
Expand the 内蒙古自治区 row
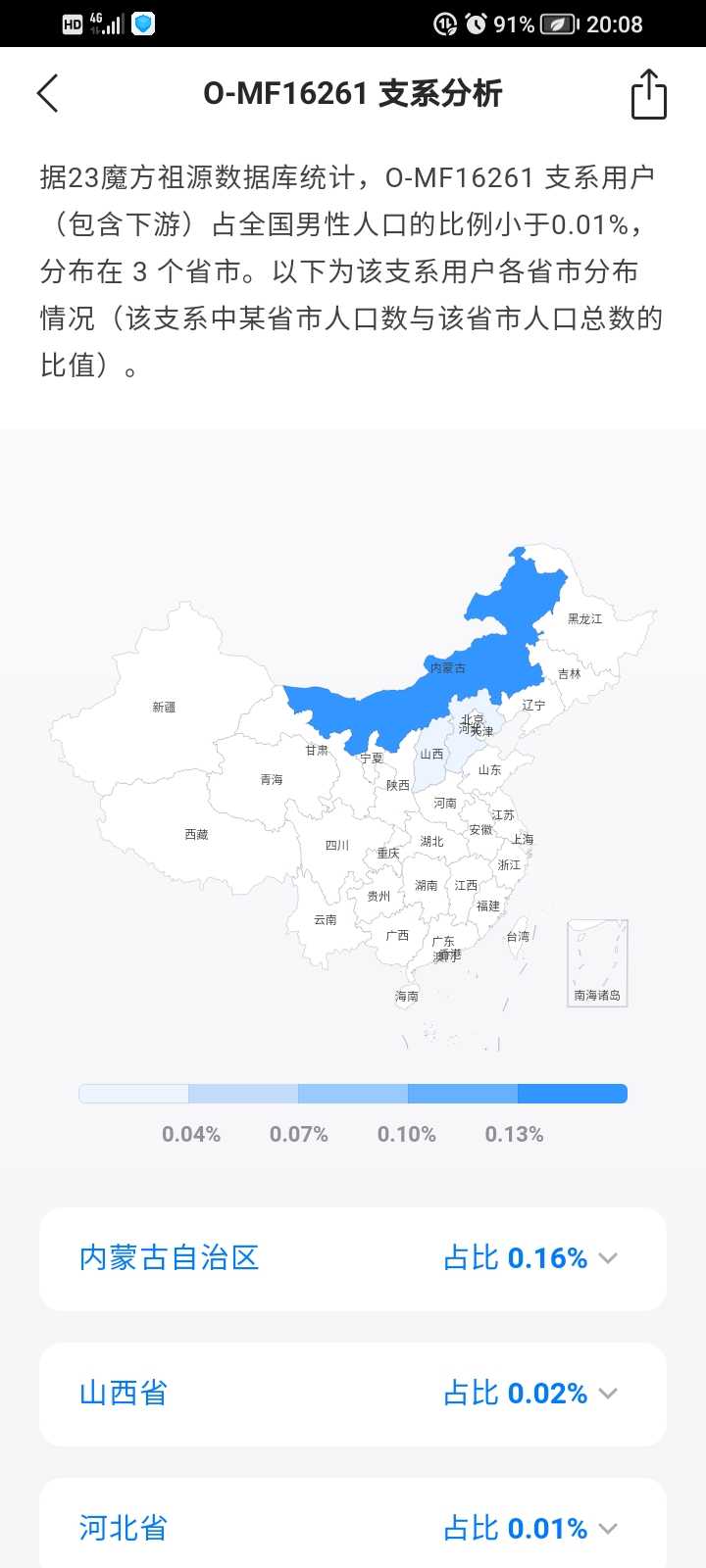coord(608,1258)
